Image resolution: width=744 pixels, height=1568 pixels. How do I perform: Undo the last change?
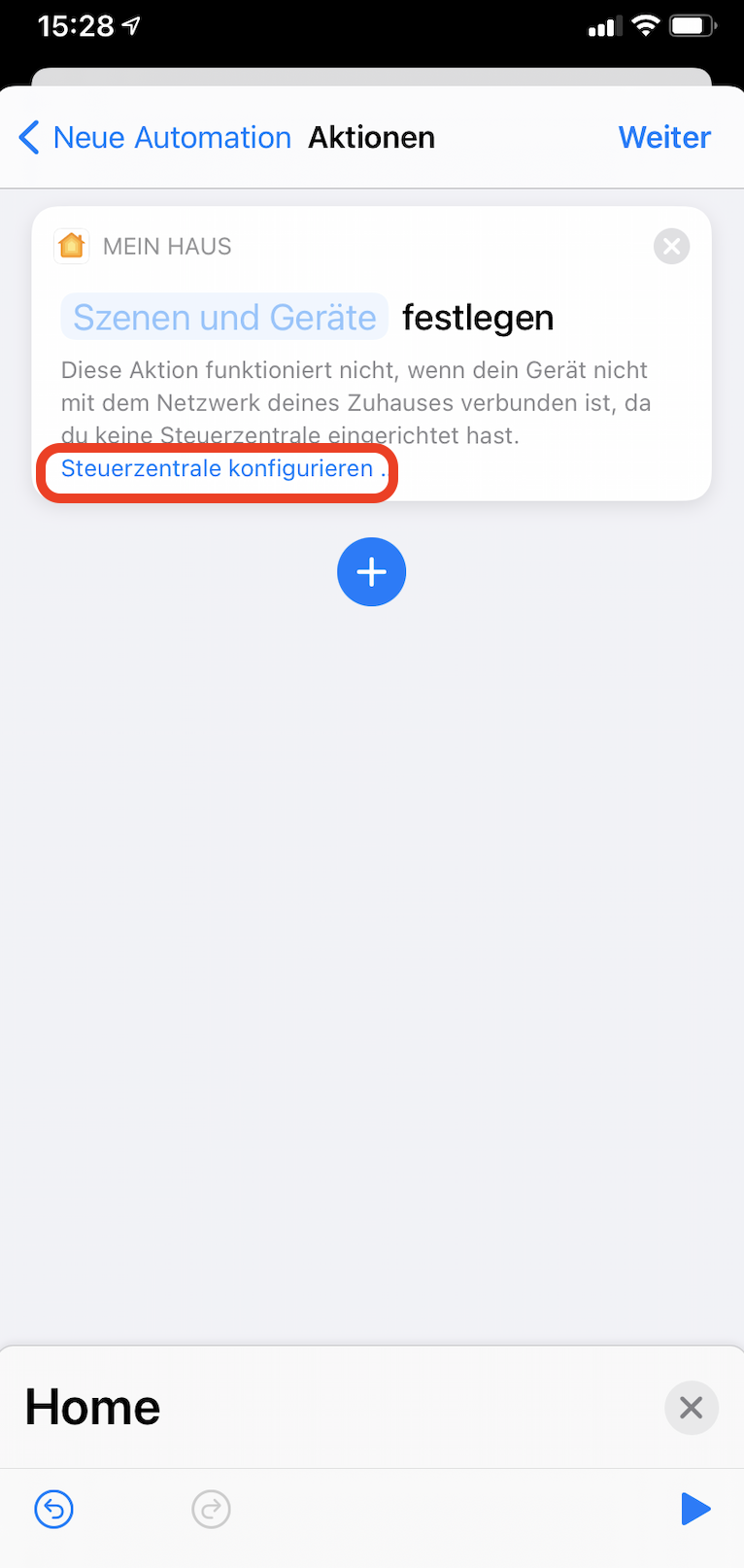54,1509
